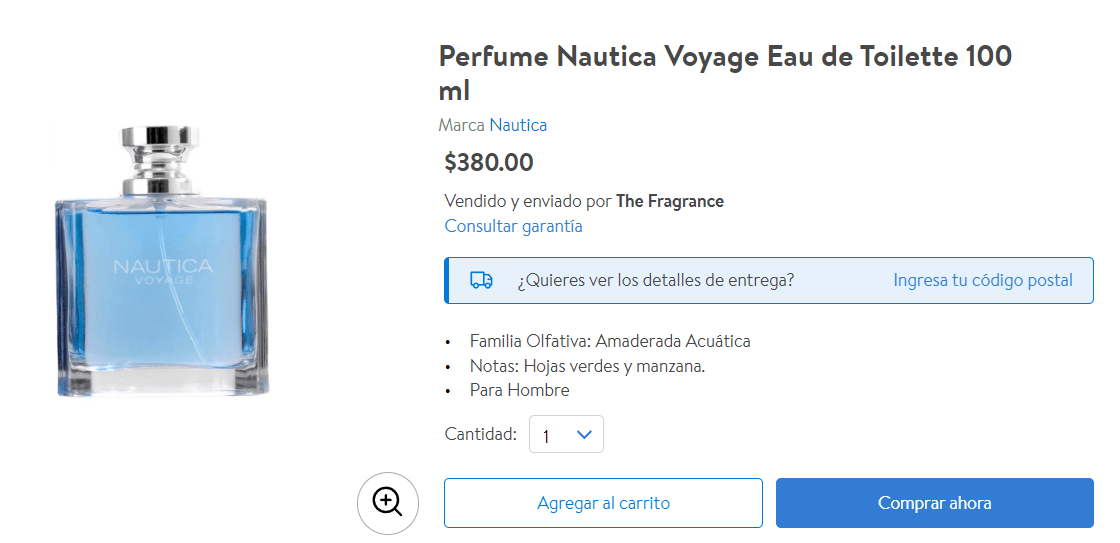Zoom into the product image
Screen dimensions: 1120x543
point(387,502)
